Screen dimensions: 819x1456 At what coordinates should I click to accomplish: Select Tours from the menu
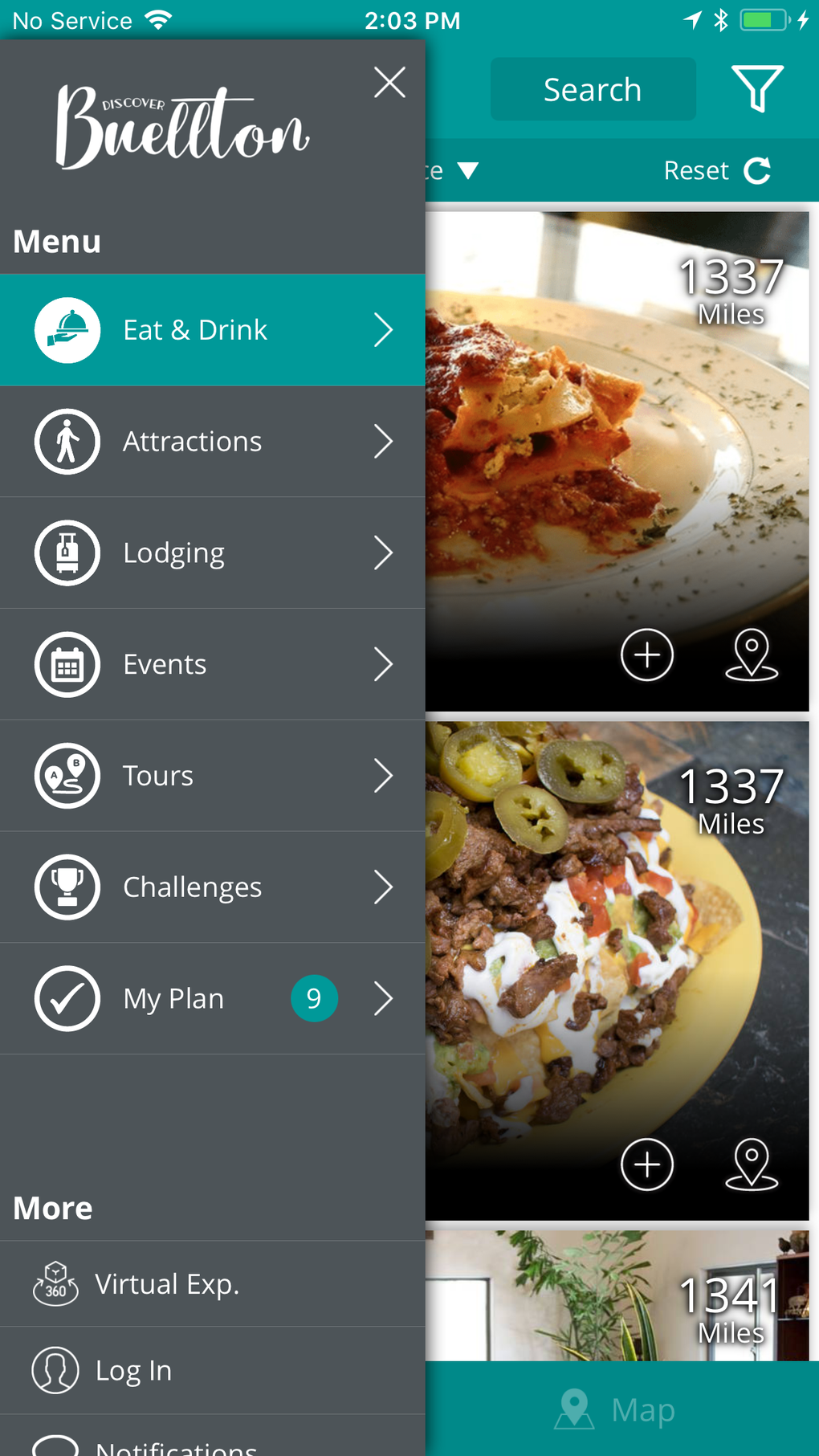pyautogui.click(x=212, y=776)
